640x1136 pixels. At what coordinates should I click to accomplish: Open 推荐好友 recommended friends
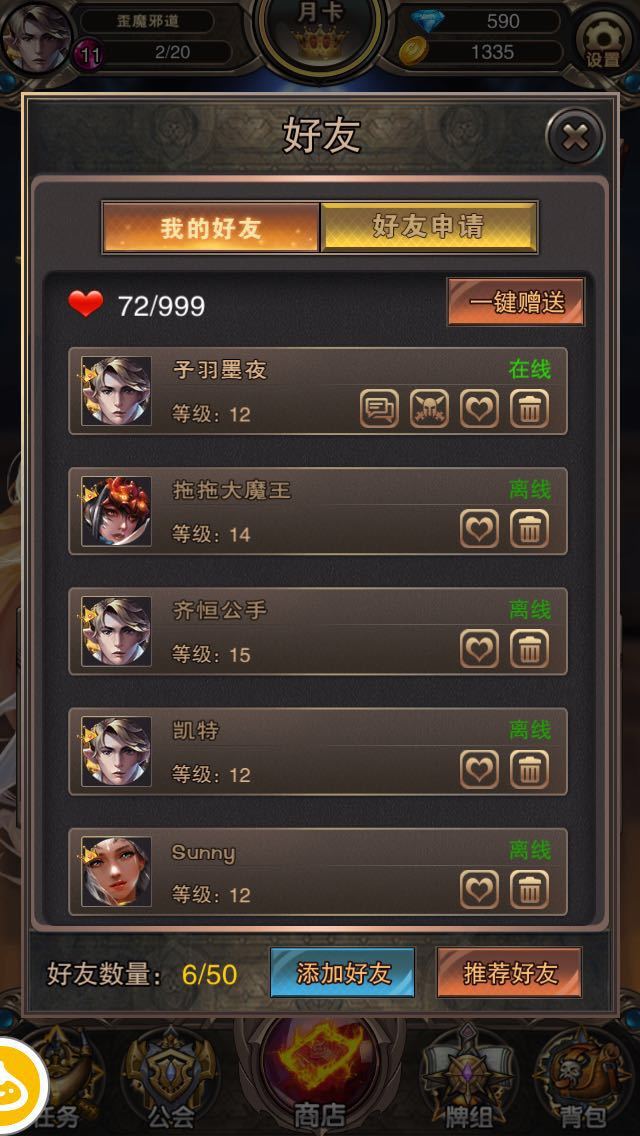pos(510,972)
